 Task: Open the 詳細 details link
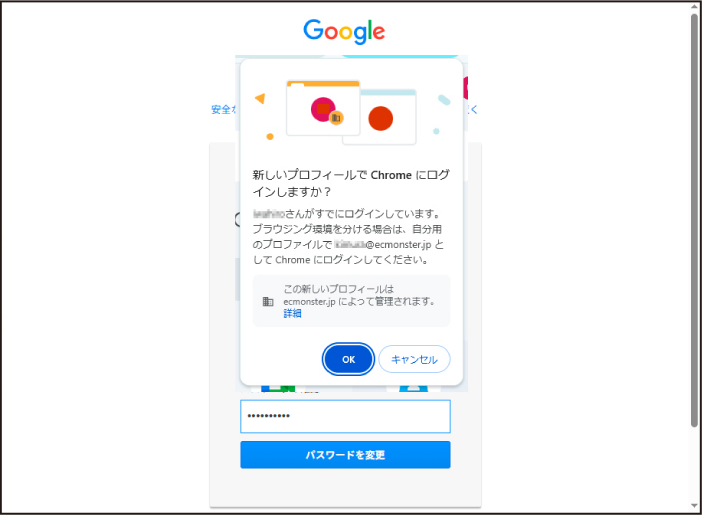tap(292, 313)
